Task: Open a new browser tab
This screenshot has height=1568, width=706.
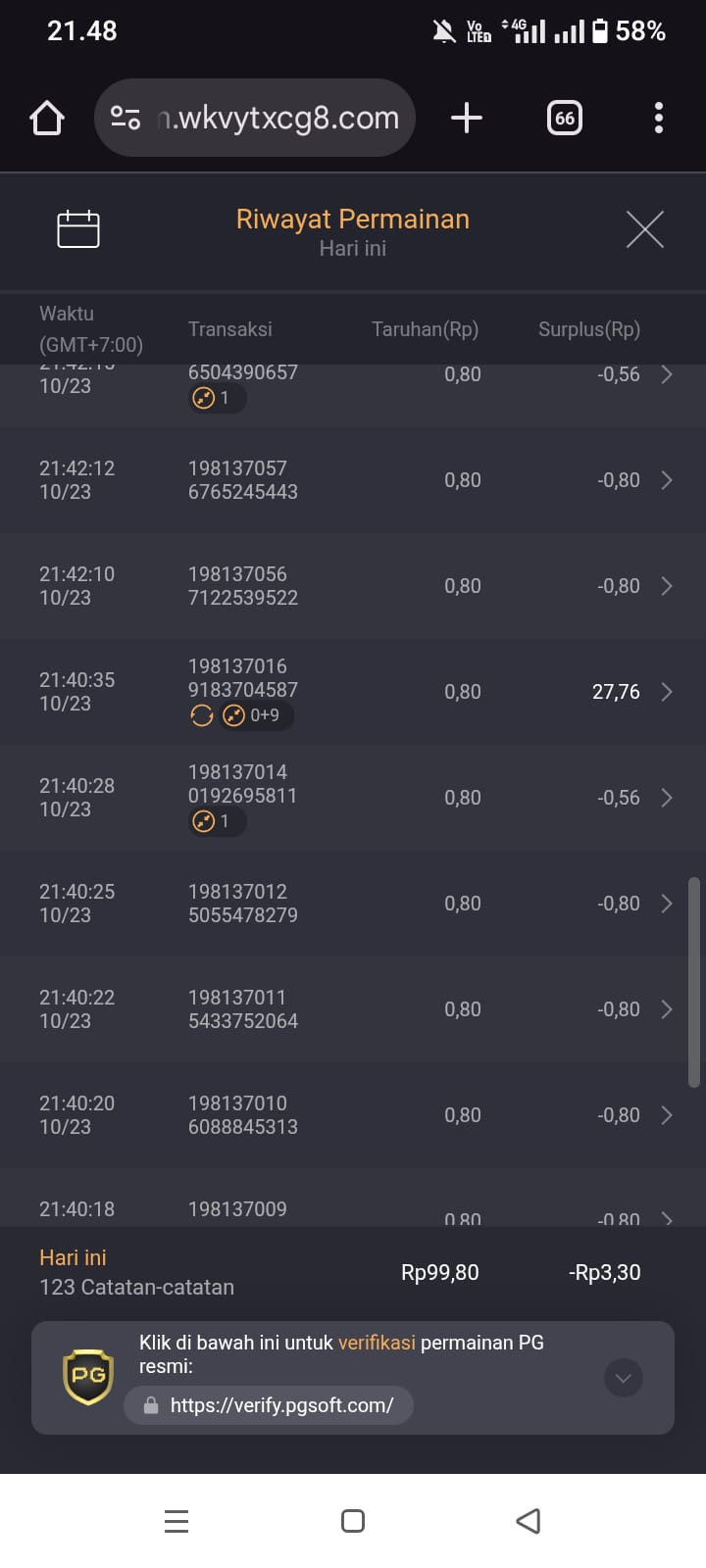Action: click(x=467, y=119)
